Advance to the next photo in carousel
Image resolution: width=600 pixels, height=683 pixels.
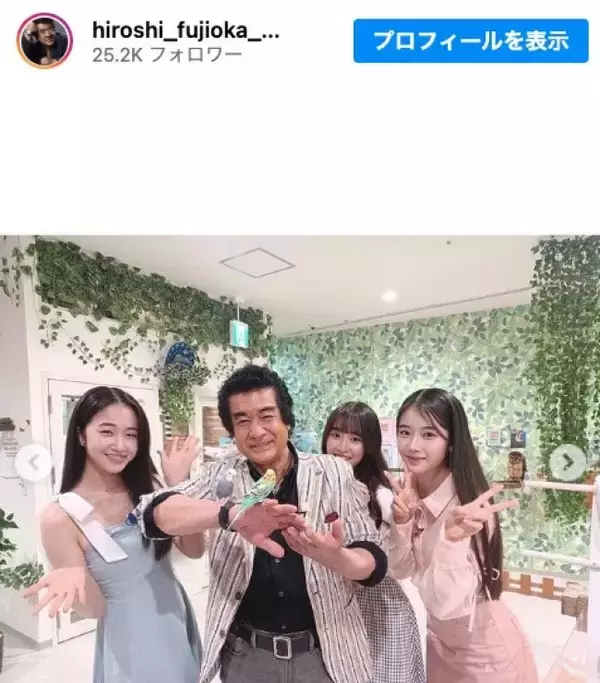(567, 462)
